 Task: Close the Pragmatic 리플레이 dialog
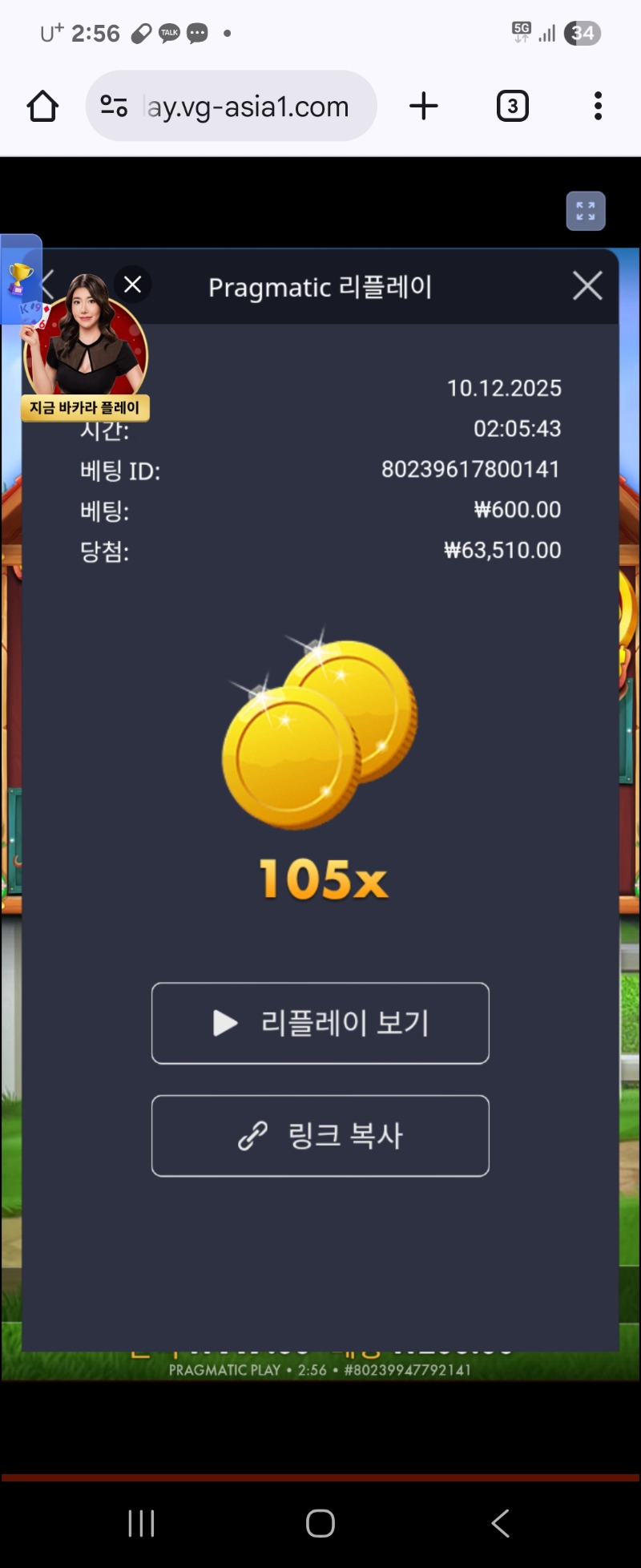point(587,285)
